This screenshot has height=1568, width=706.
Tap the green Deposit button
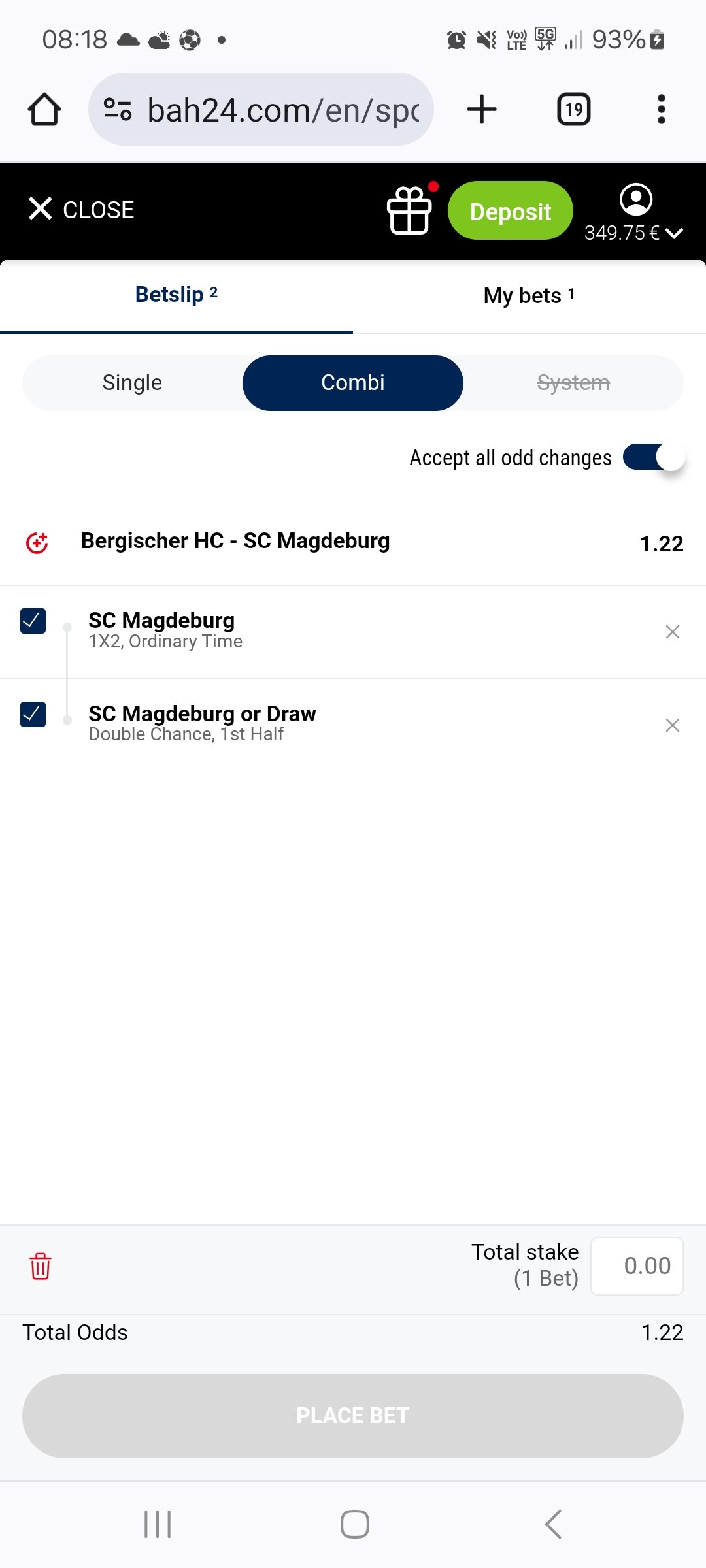point(510,211)
